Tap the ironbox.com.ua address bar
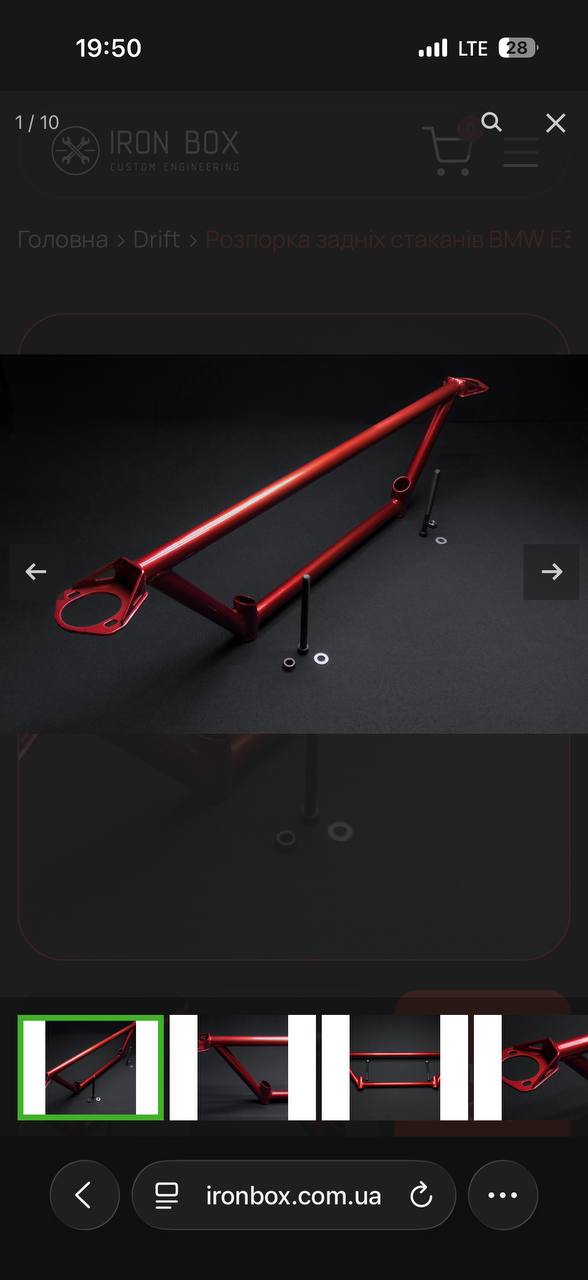 click(x=294, y=1195)
